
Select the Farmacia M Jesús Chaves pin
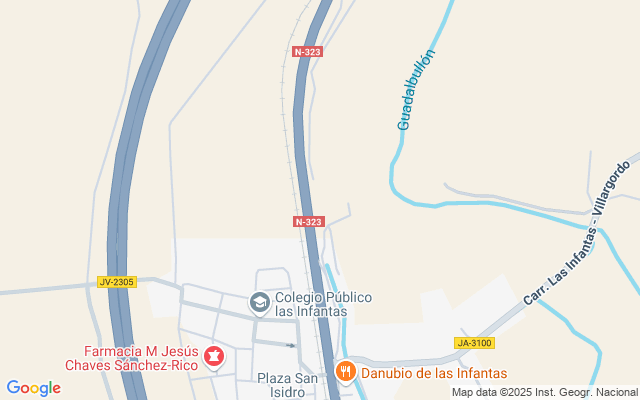(x=213, y=356)
